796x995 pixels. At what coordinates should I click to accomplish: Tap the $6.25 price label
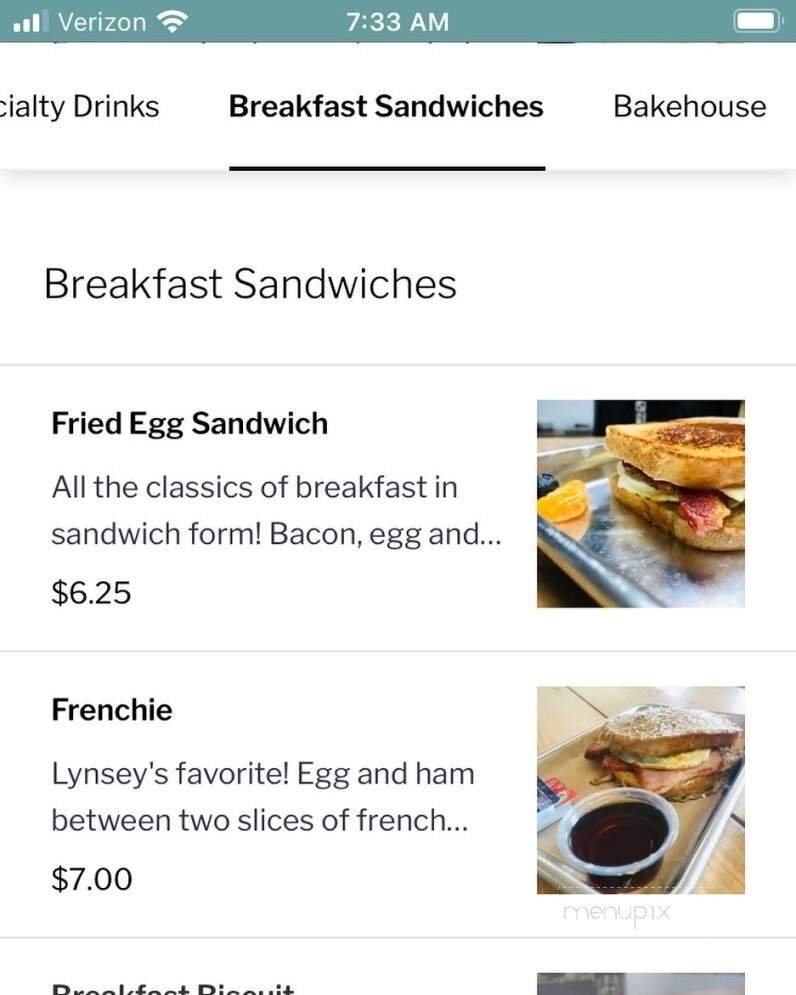(91, 592)
